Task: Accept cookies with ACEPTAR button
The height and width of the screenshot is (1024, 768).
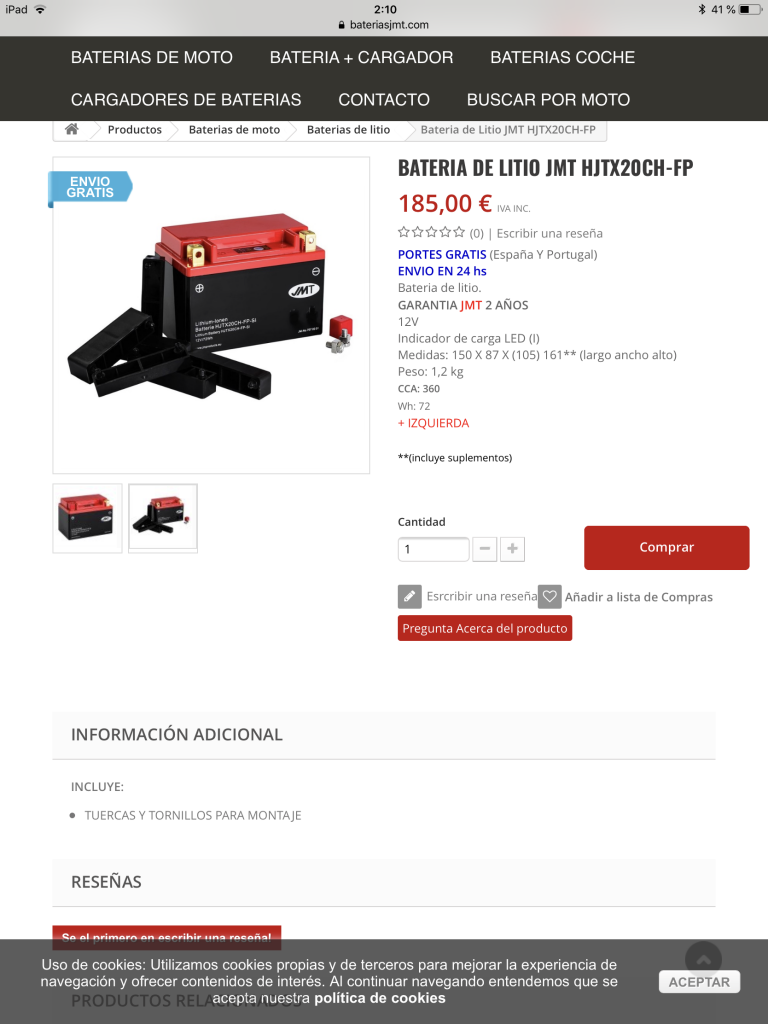Action: pyautogui.click(x=699, y=982)
